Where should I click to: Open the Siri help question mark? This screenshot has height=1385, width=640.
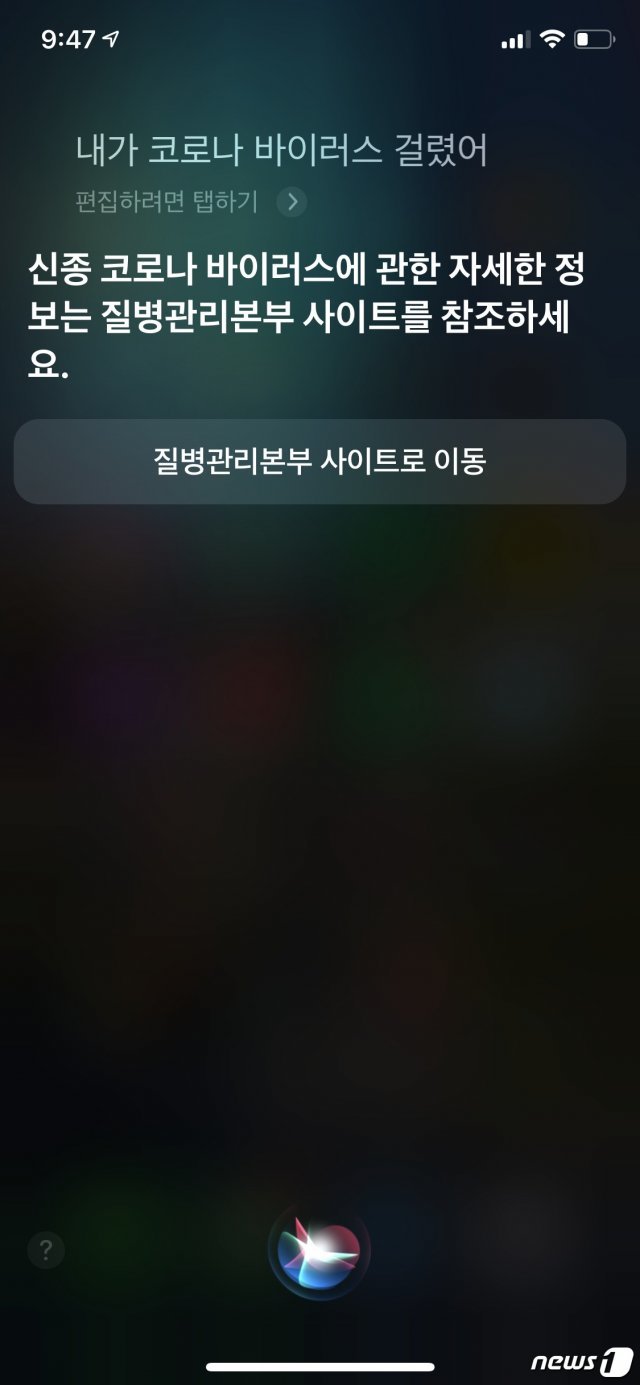46,1250
